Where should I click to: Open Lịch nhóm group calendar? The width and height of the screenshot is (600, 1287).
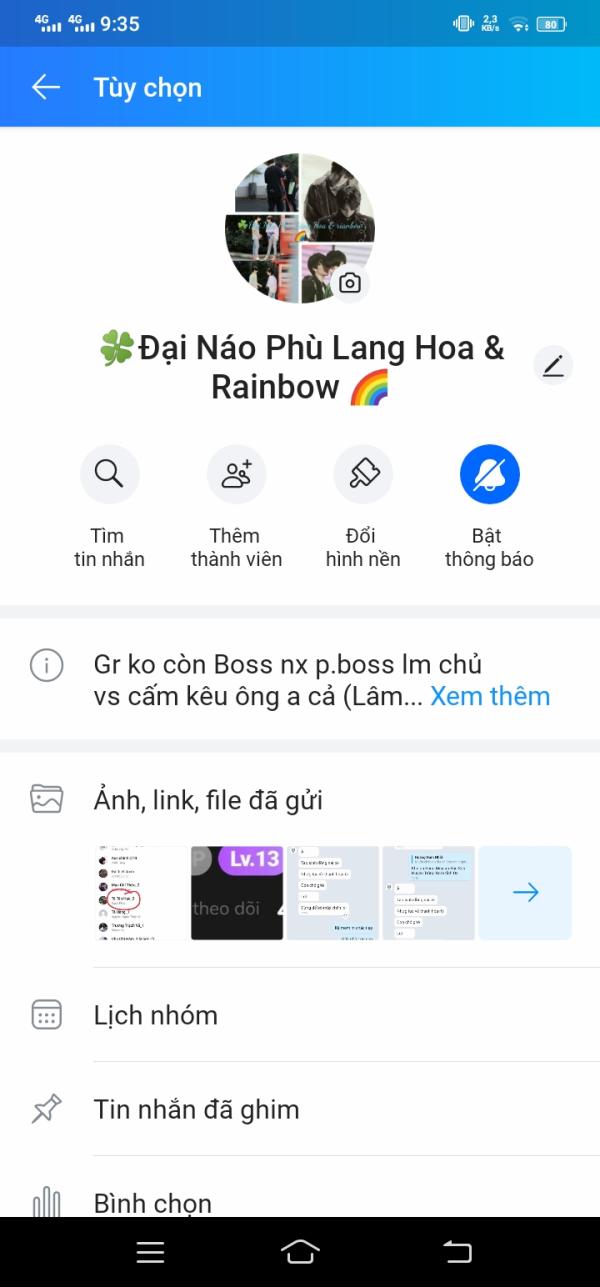pos(155,1015)
